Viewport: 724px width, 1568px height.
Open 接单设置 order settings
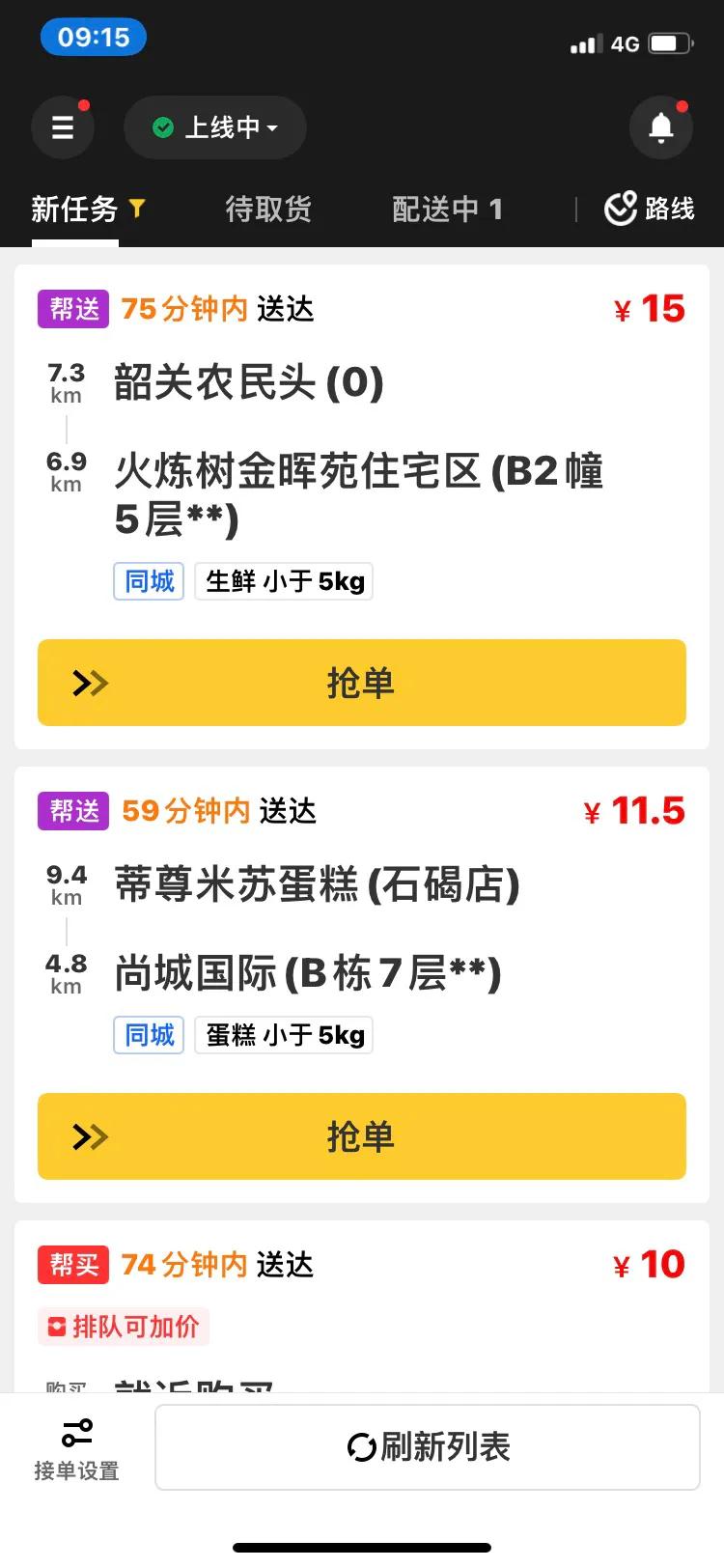point(77,1446)
